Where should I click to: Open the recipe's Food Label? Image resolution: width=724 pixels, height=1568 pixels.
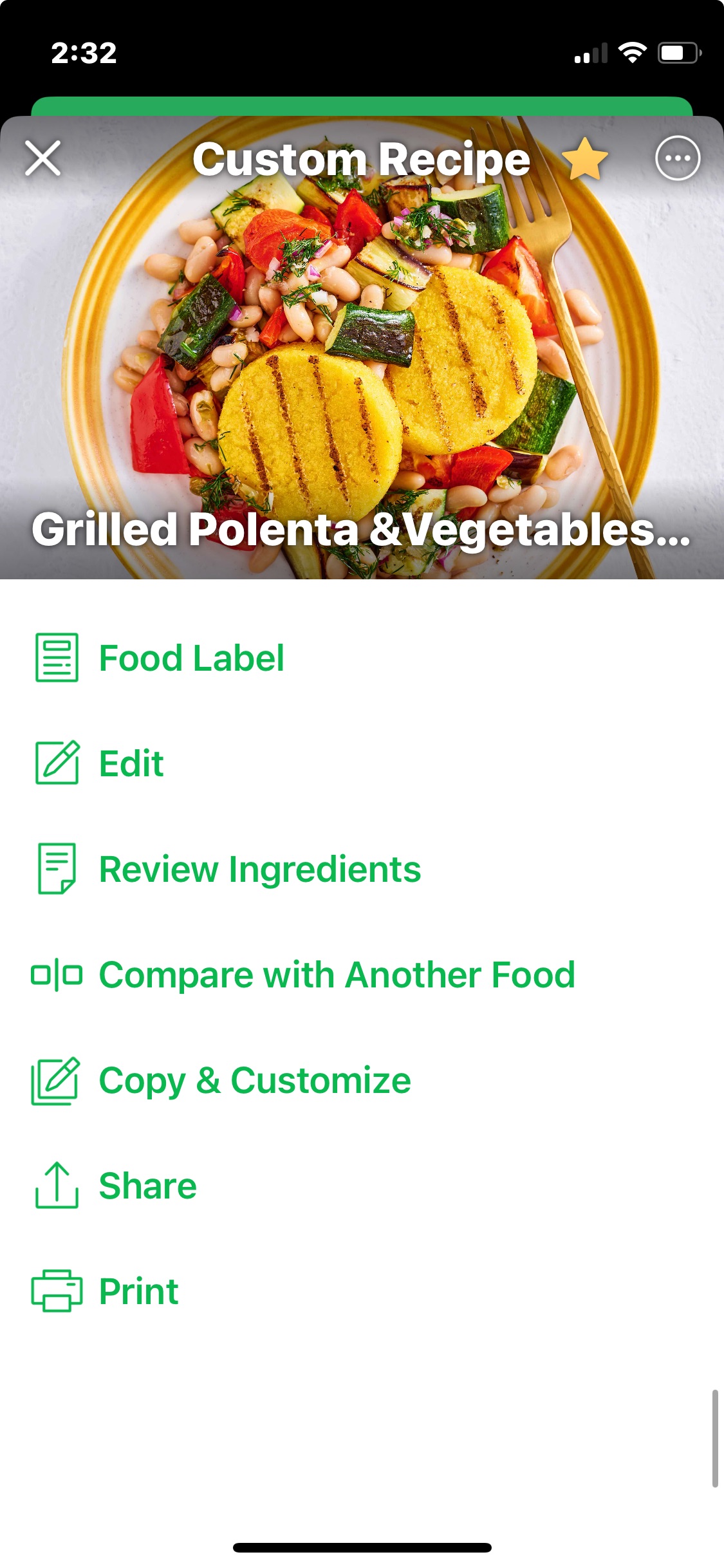[193, 658]
